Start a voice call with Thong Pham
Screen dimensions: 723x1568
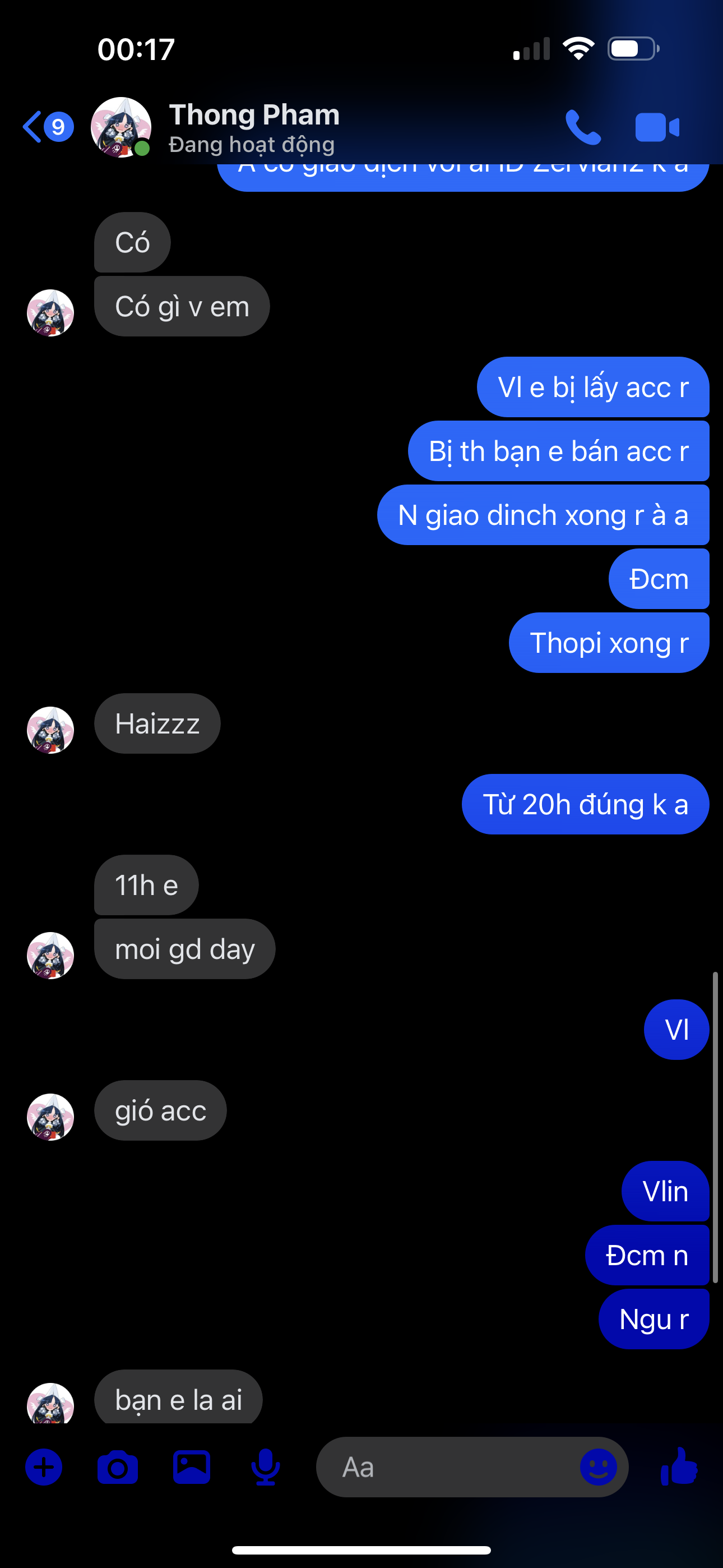582,127
